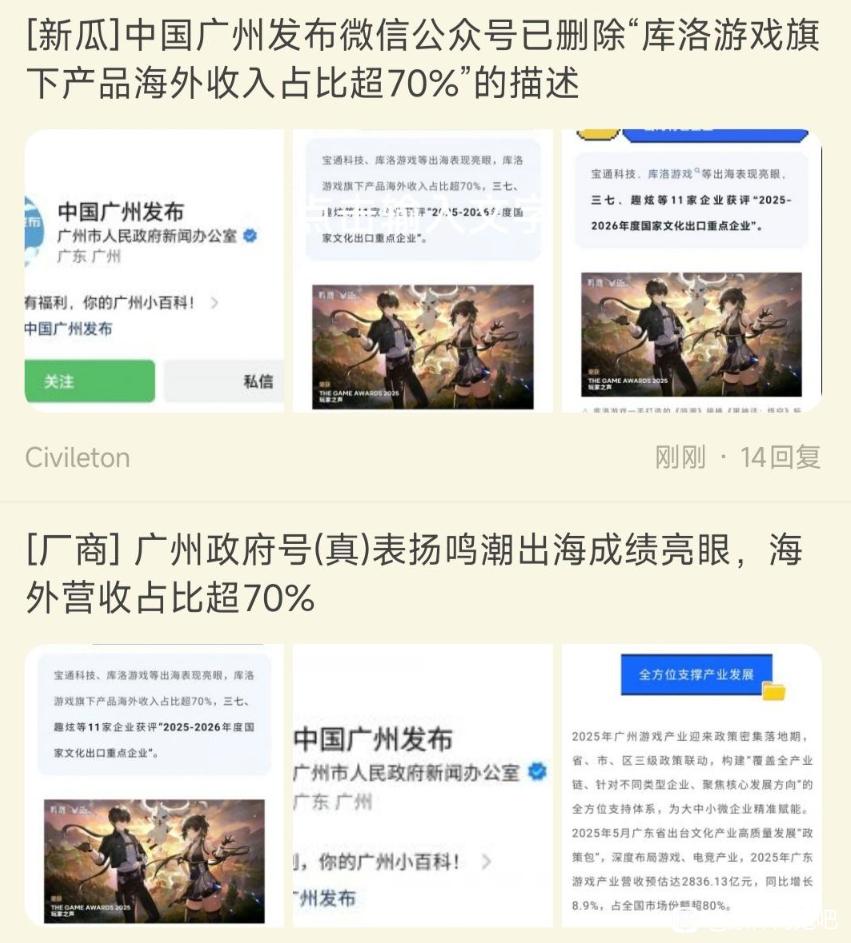View the first post's 中国广州发布 profile image

point(154,271)
